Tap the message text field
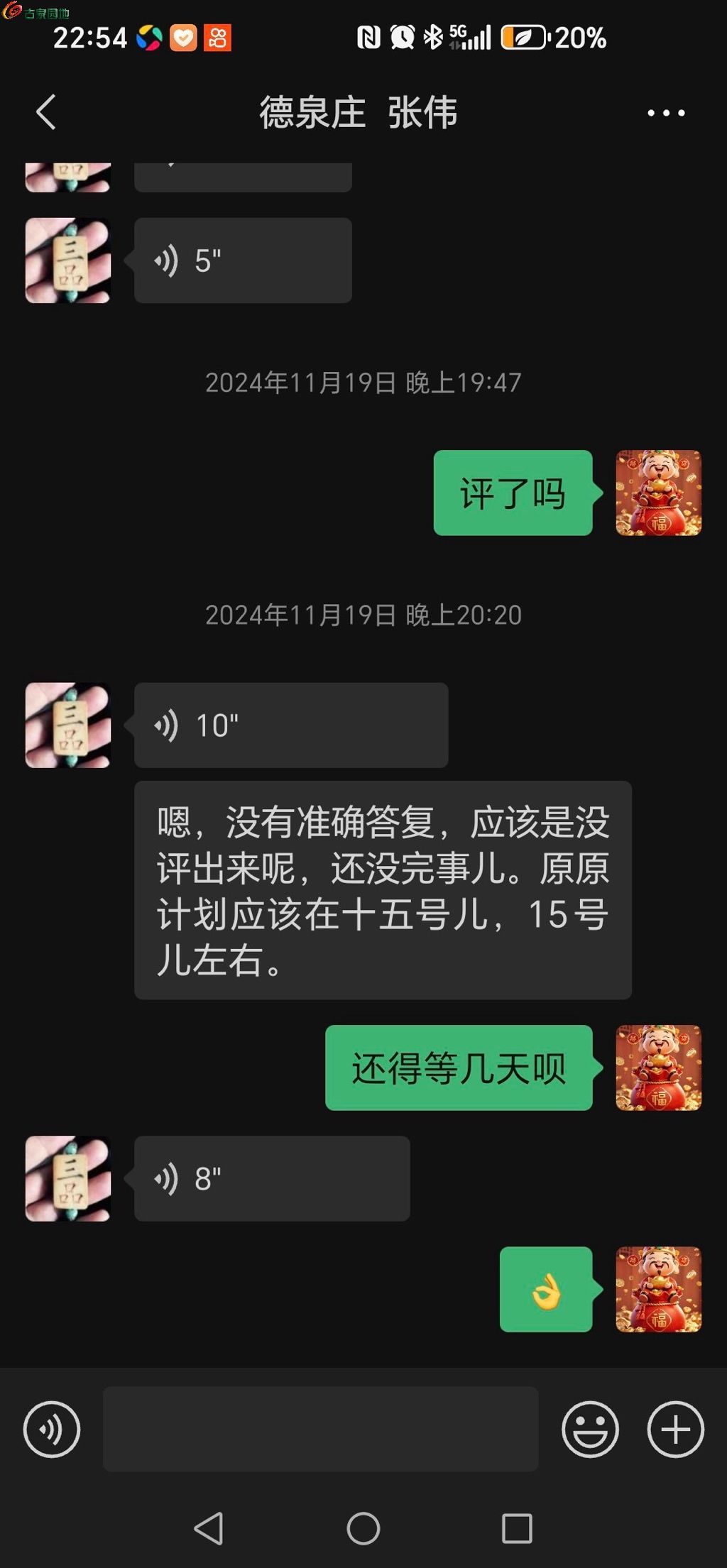The width and height of the screenshot is (727, 1568). [320, 1429]
